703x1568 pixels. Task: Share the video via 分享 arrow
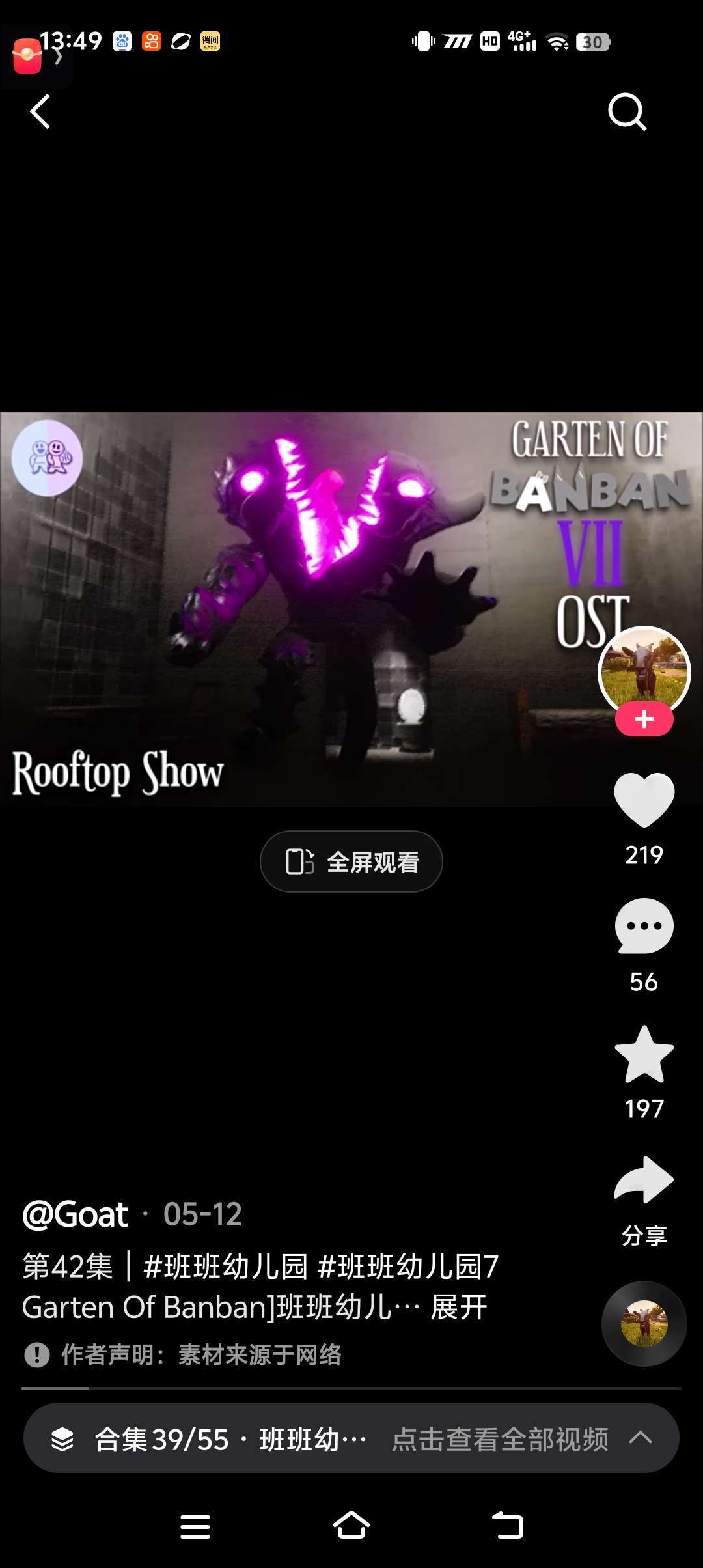pos(644,1180)
